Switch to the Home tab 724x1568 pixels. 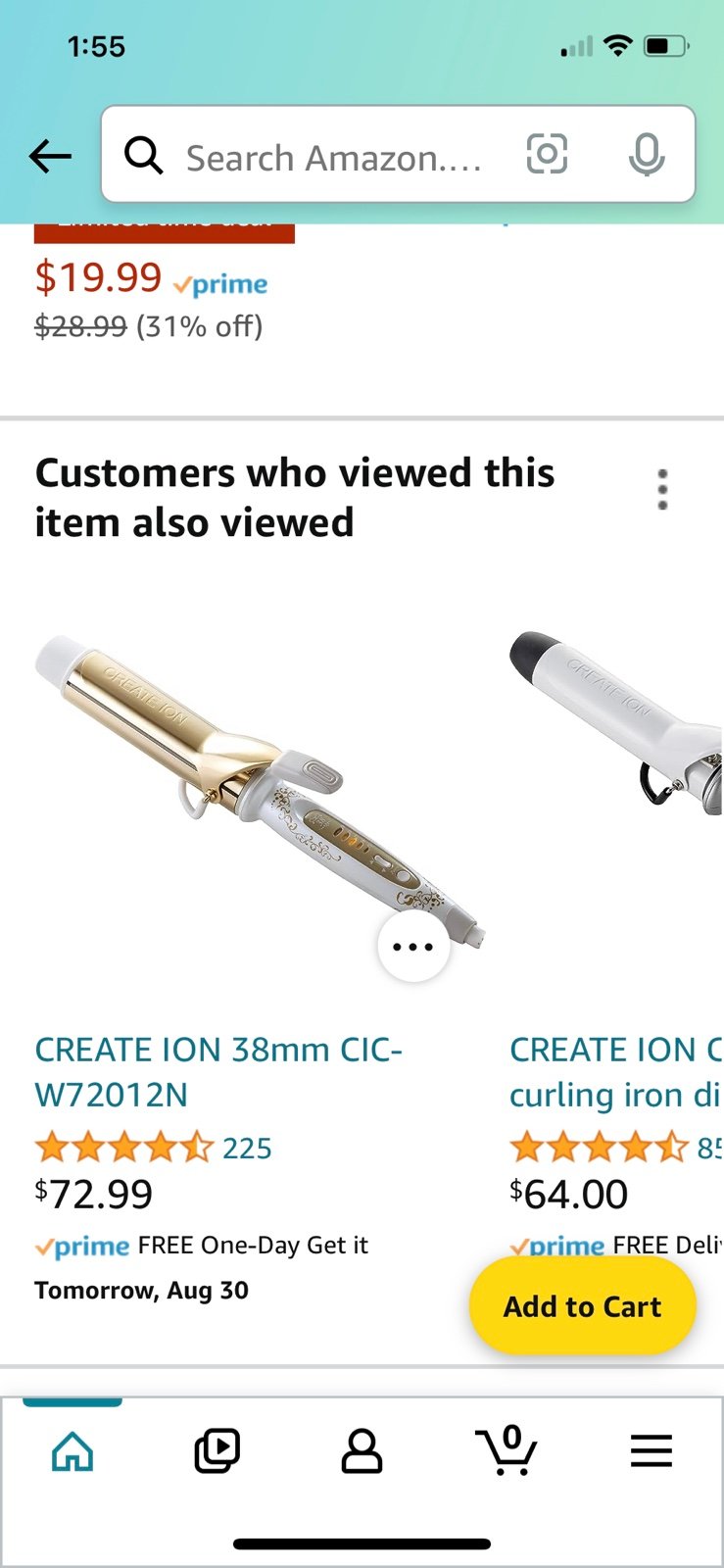point(72,1450)
